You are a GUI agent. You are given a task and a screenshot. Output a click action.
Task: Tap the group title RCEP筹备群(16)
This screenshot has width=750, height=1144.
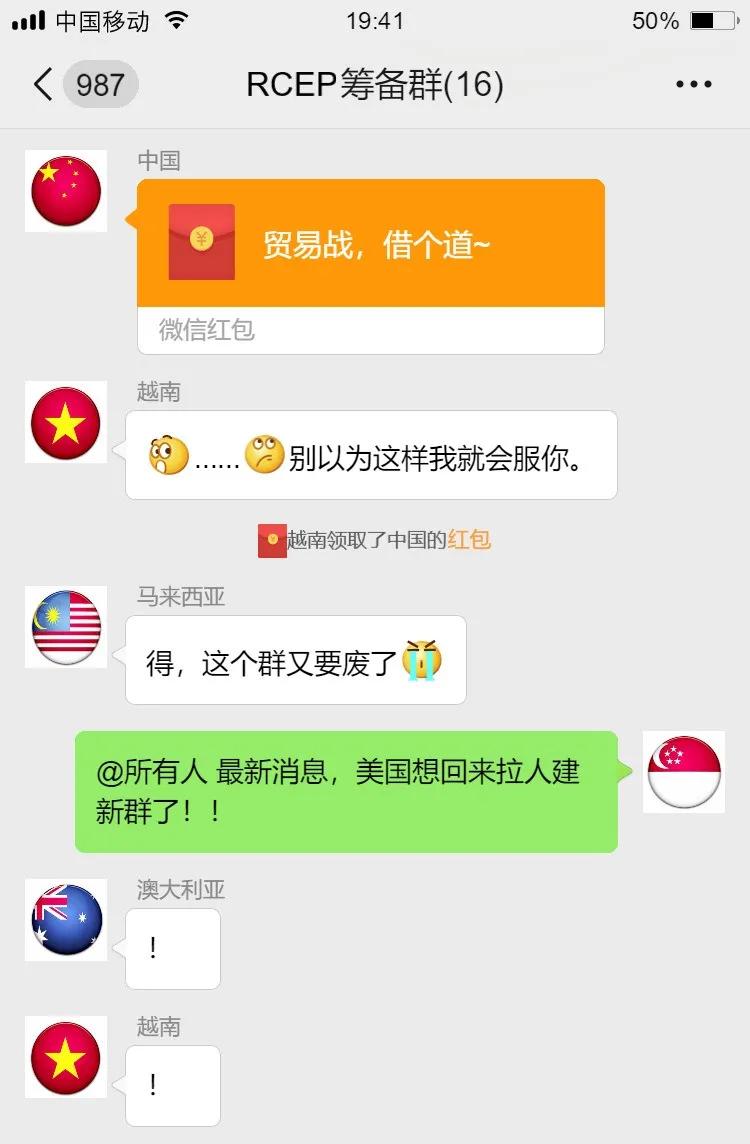374,84
